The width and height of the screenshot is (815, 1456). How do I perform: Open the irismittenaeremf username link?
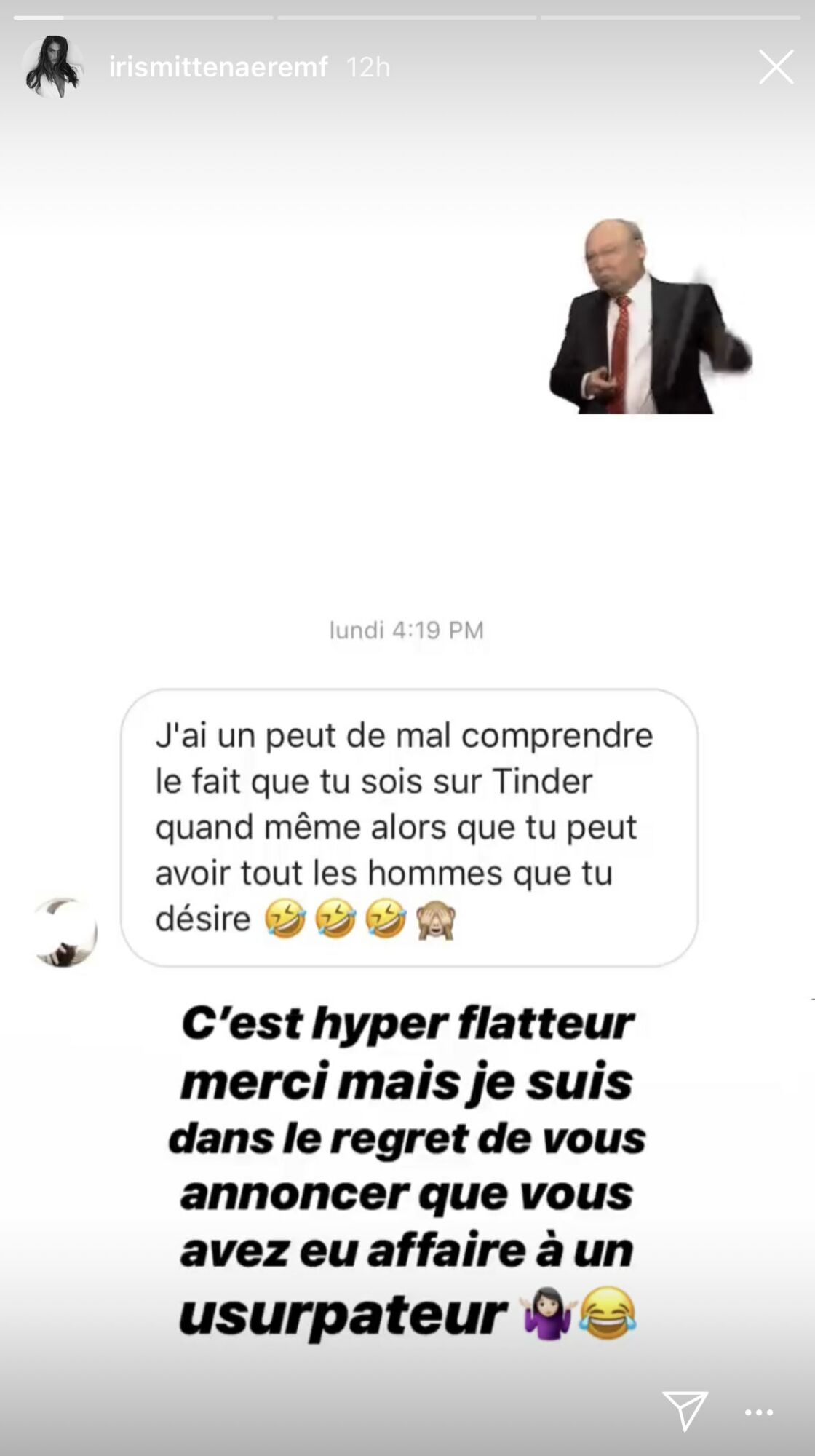tap(218, 68)
